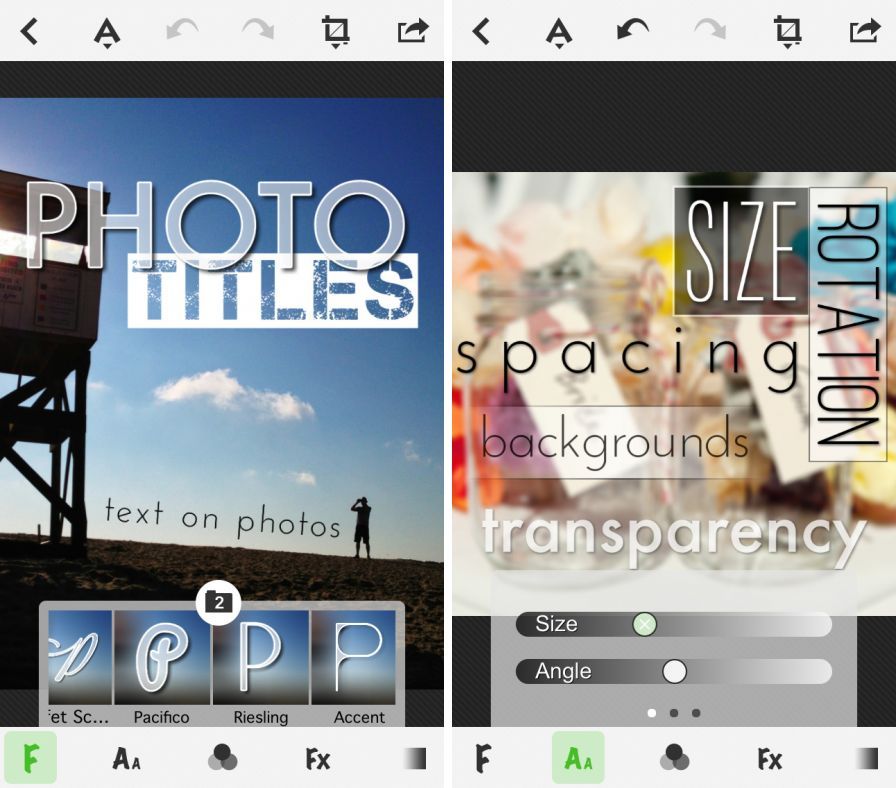The image size is (896, 788).
Task: Open the gradient tab on the Size and Angle screen
Action: [864, 759]
